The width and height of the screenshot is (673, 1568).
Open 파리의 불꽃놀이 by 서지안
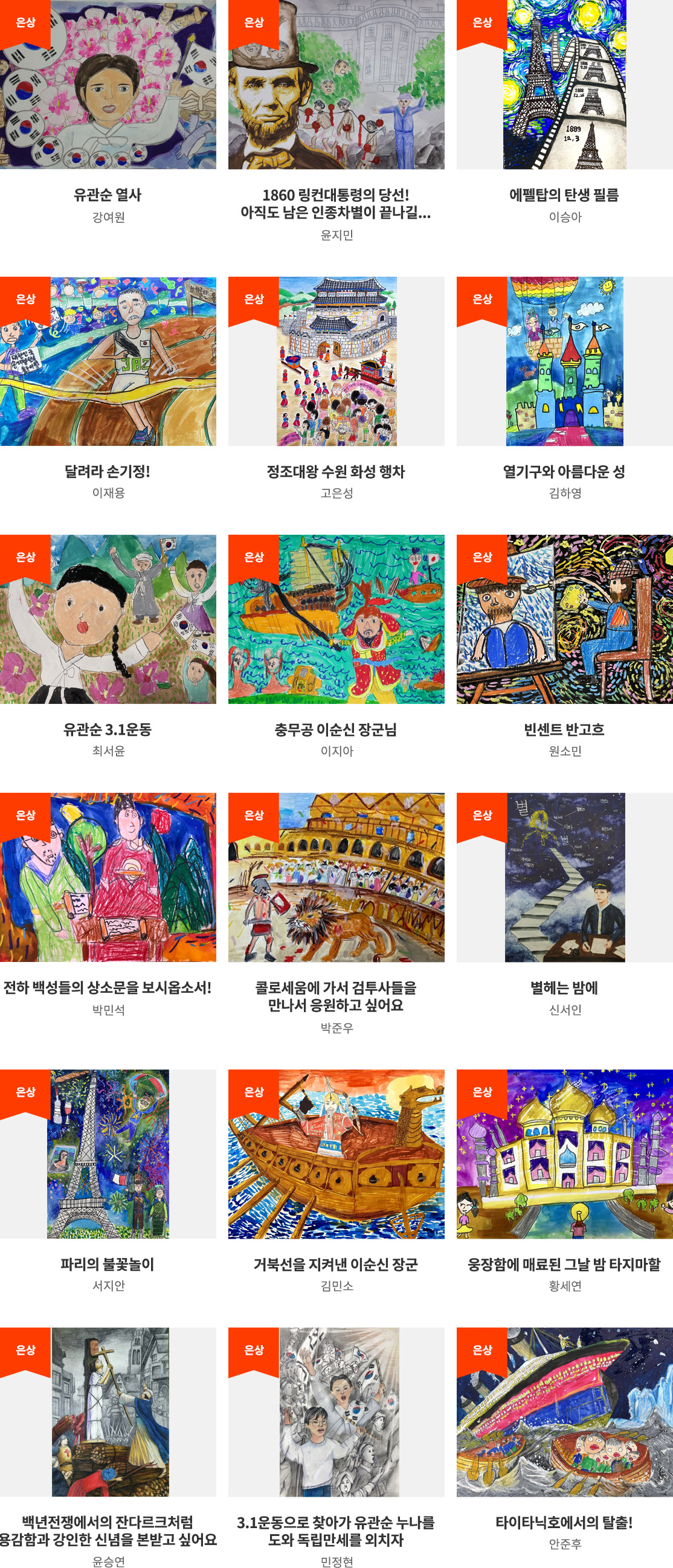click(108, 1153)
